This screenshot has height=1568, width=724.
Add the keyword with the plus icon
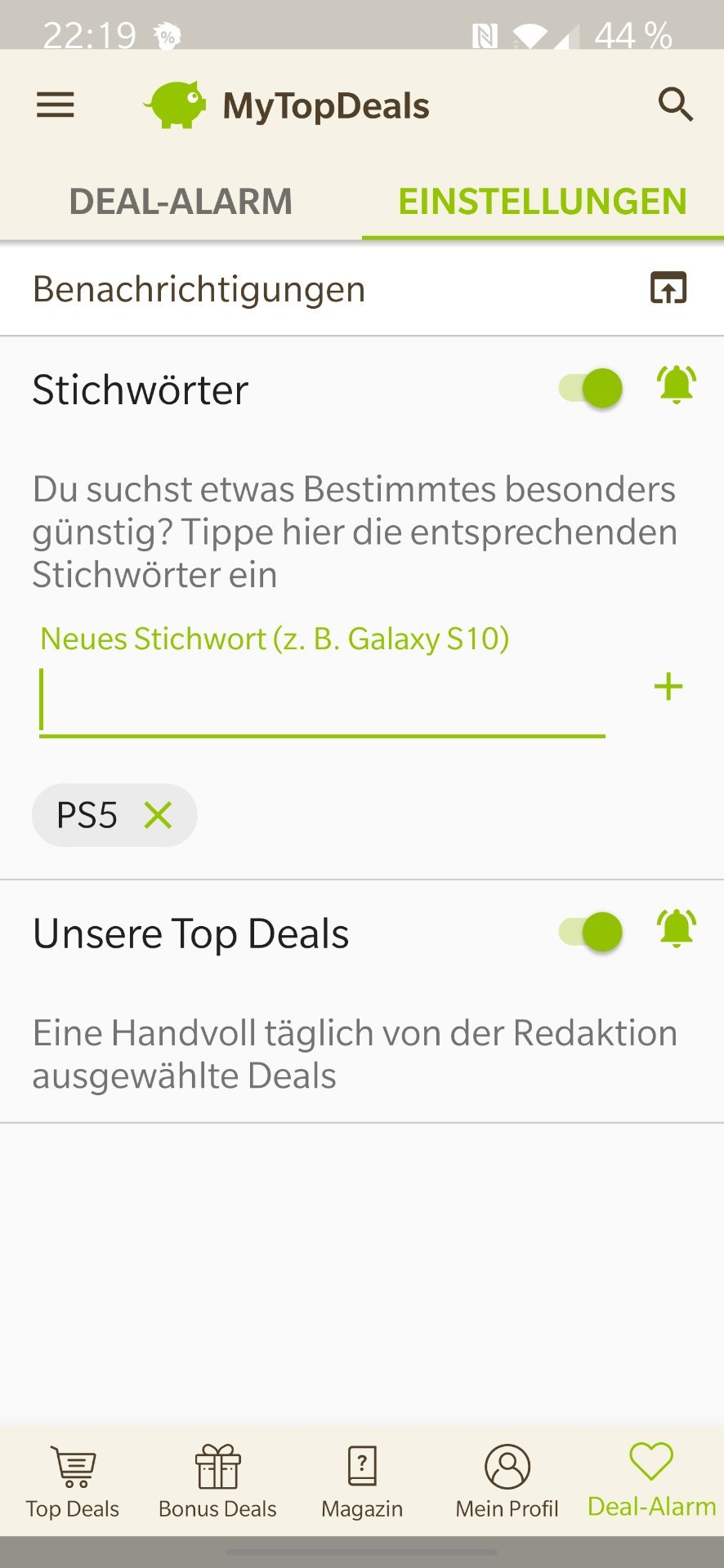tap(668, 687)
